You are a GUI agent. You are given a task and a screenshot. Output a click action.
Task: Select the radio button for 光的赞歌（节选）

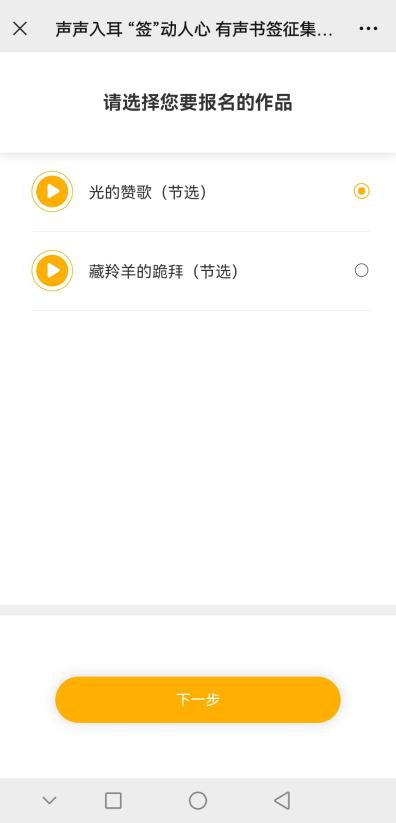361,191
